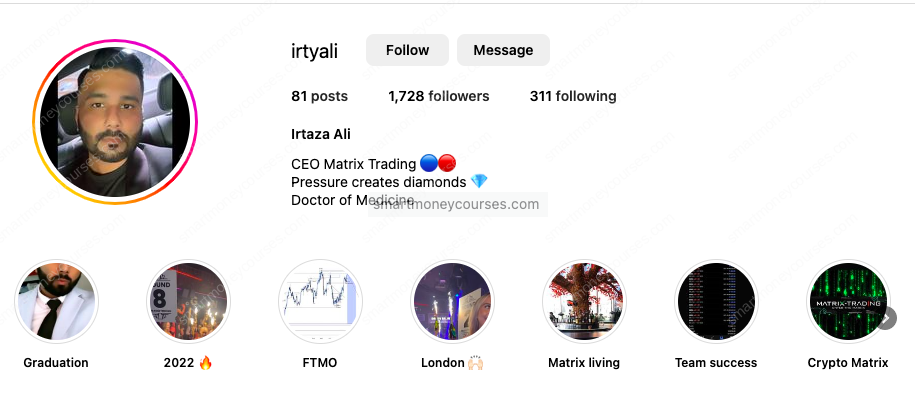Open the 311 following list
The height and width of the screenshot is (408, 915).
pos(572,96)
